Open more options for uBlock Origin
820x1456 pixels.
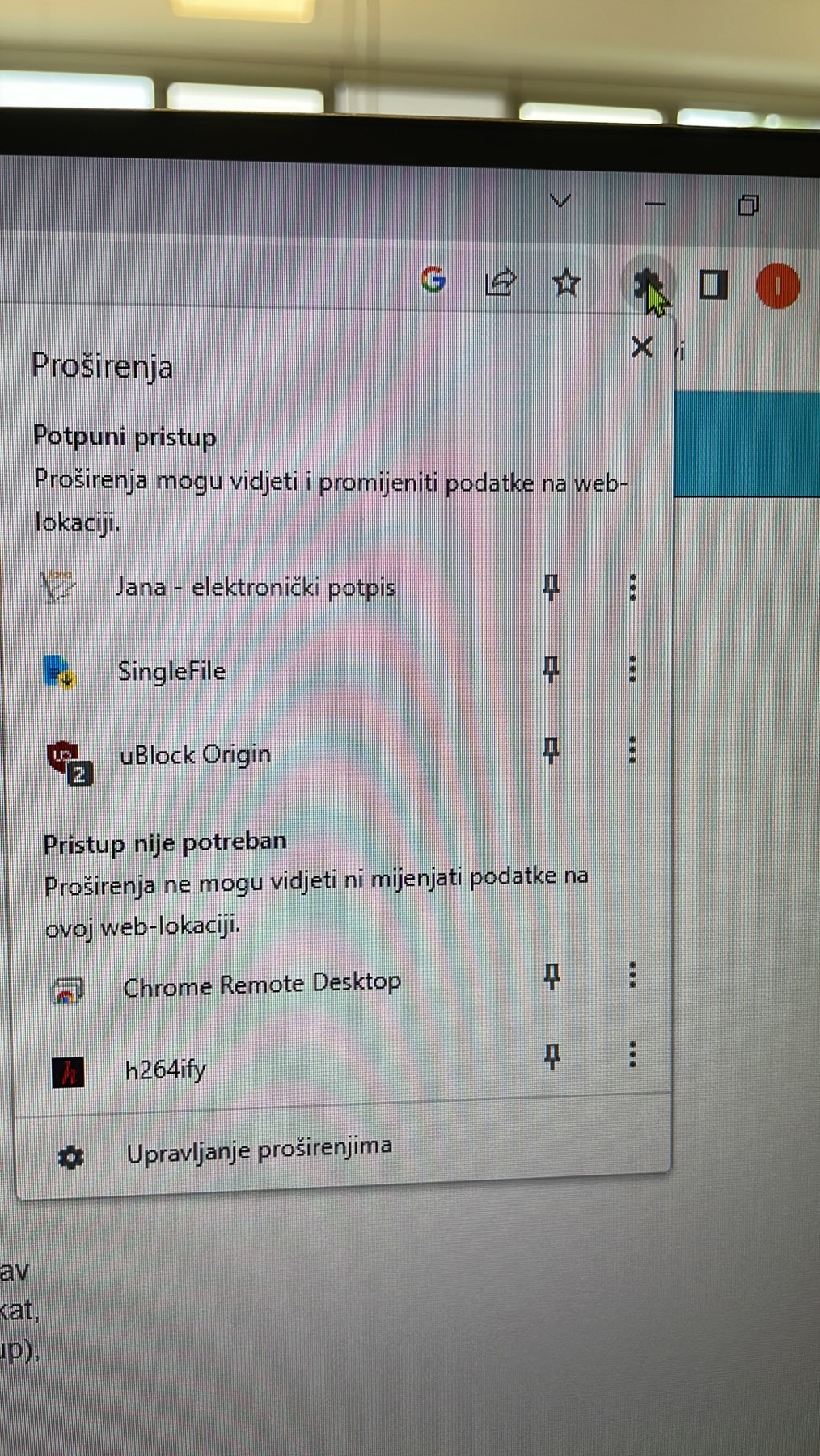click(x=632, y=751)
